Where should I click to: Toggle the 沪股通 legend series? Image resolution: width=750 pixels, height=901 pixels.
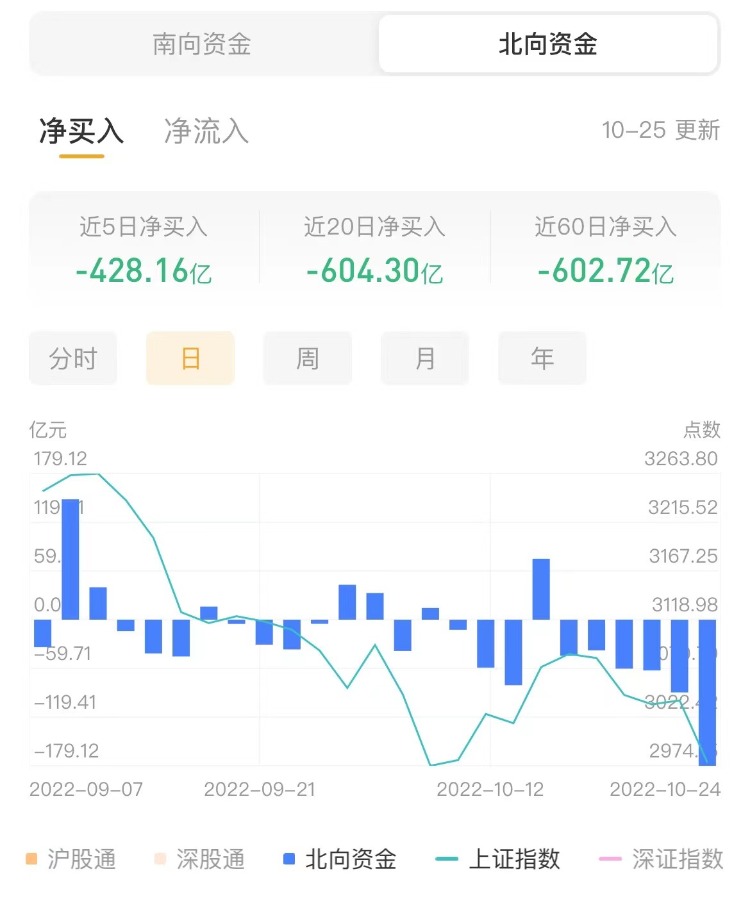coord(70,859)
